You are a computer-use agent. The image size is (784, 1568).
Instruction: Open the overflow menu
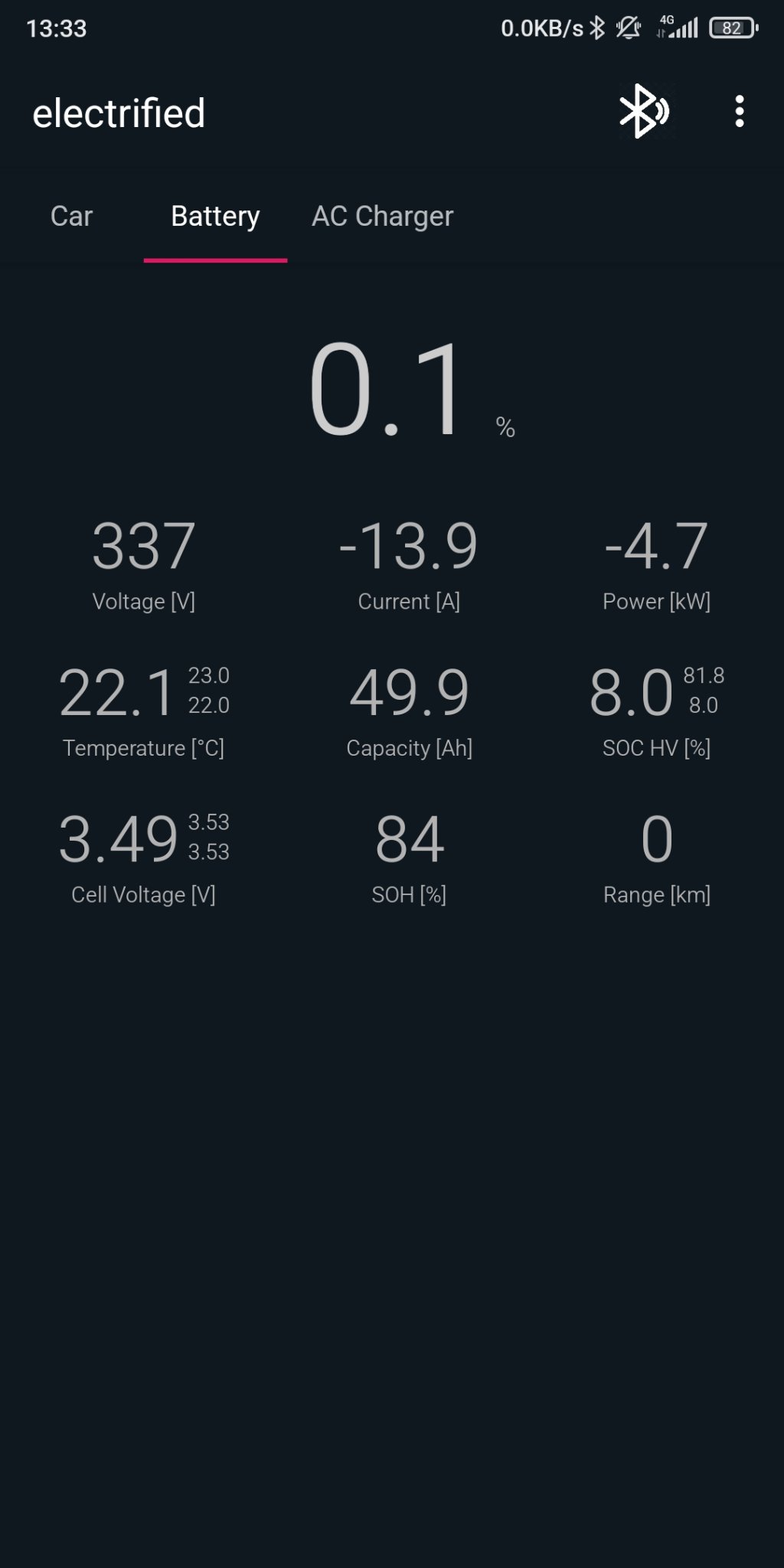[x=739, y=112]
